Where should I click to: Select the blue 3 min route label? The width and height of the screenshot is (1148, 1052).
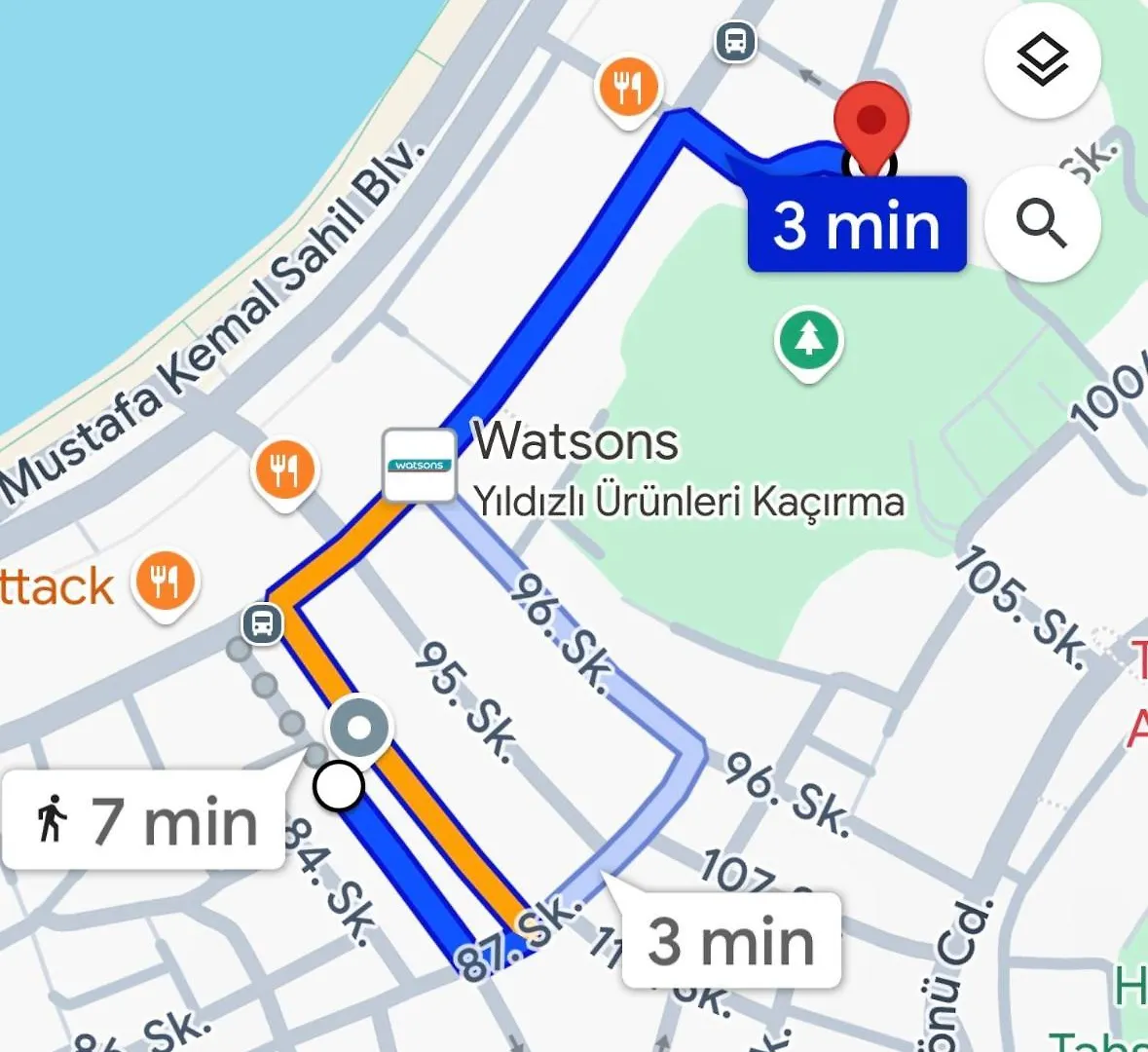tap(856, 225)
